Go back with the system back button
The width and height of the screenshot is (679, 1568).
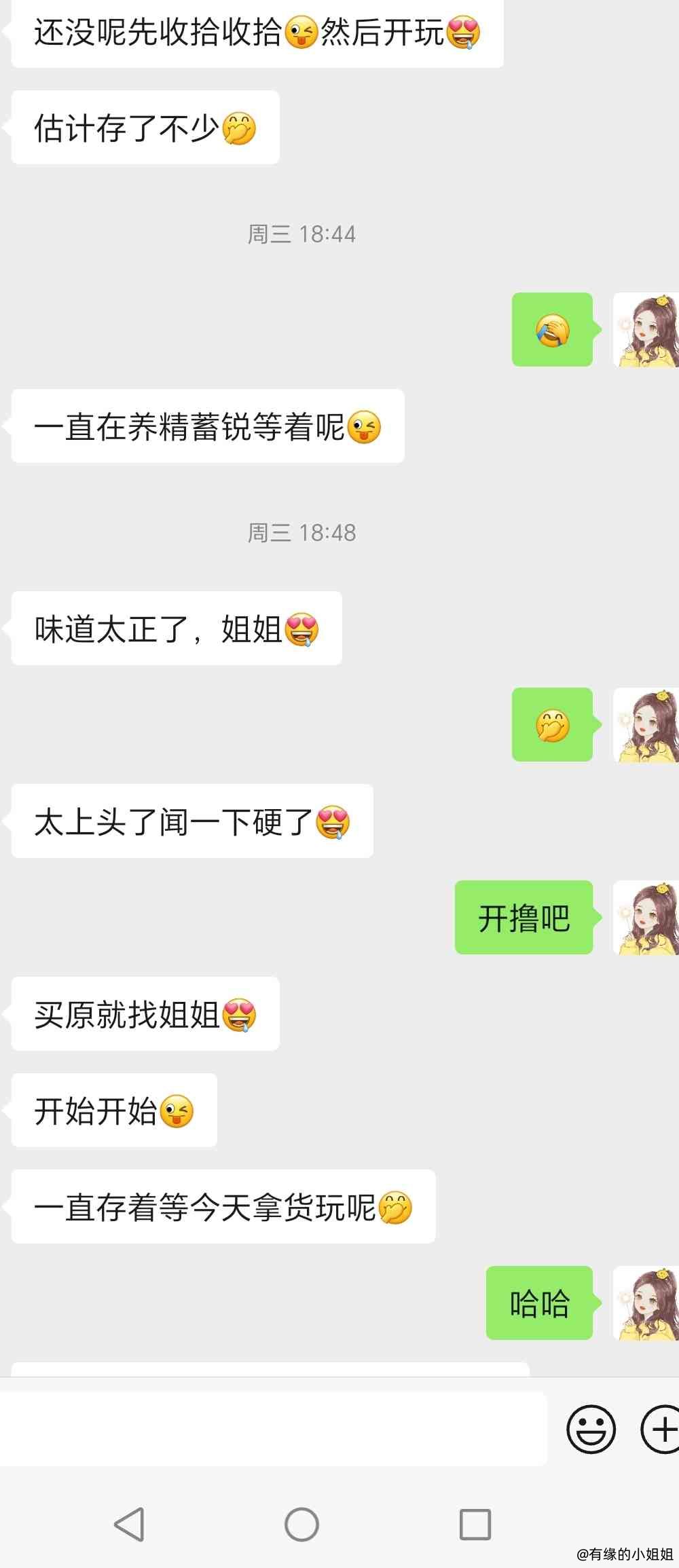click(129, 1525)
